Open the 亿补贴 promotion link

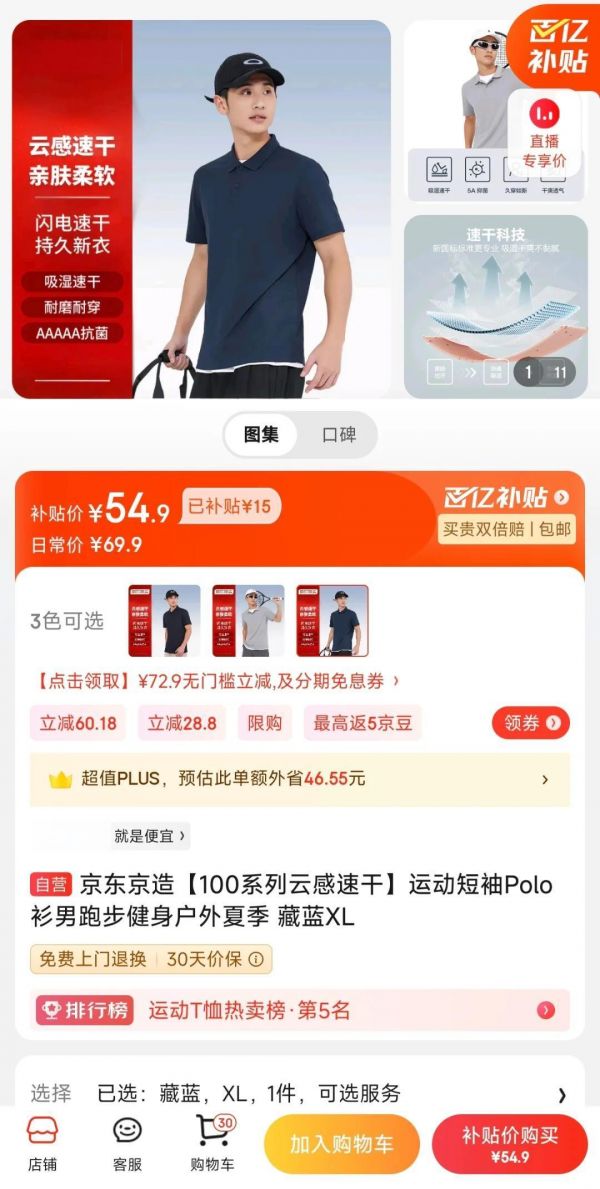point(507,497)
